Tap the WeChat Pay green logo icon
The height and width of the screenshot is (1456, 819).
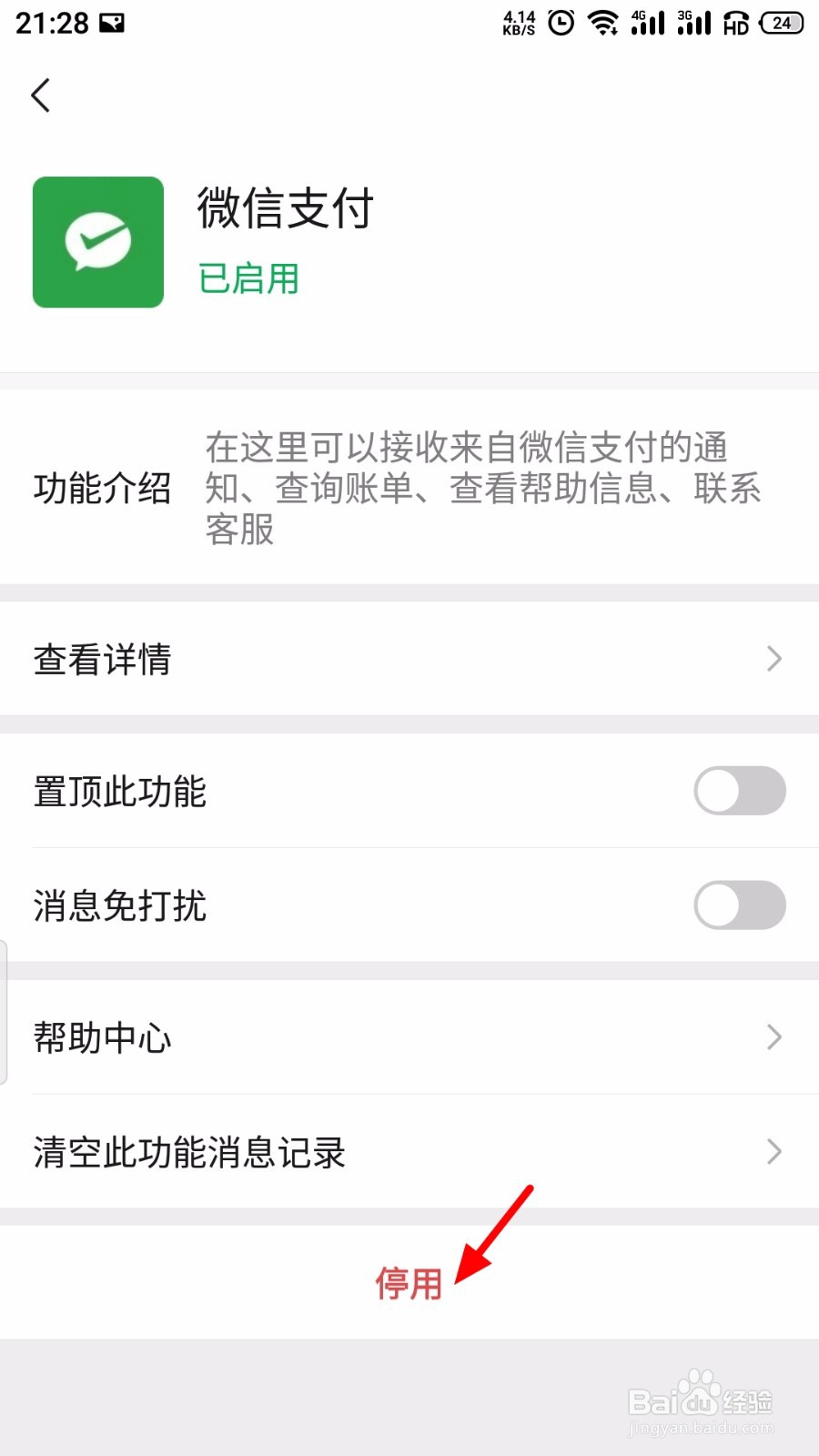point(97,242)
